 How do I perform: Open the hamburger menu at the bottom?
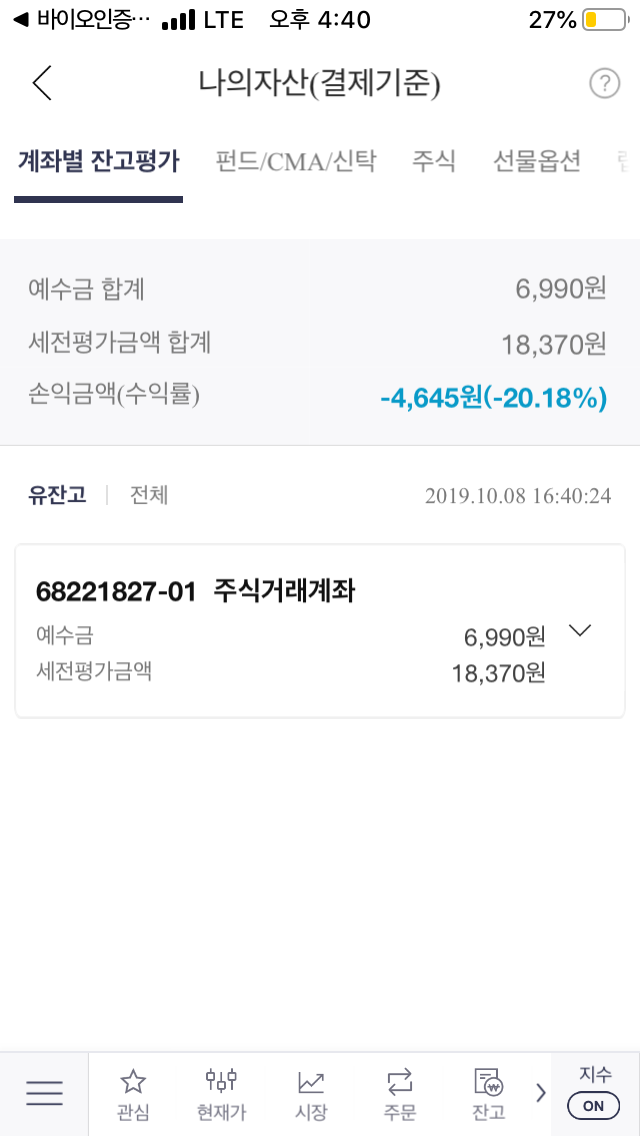(x=44, y=1094)
